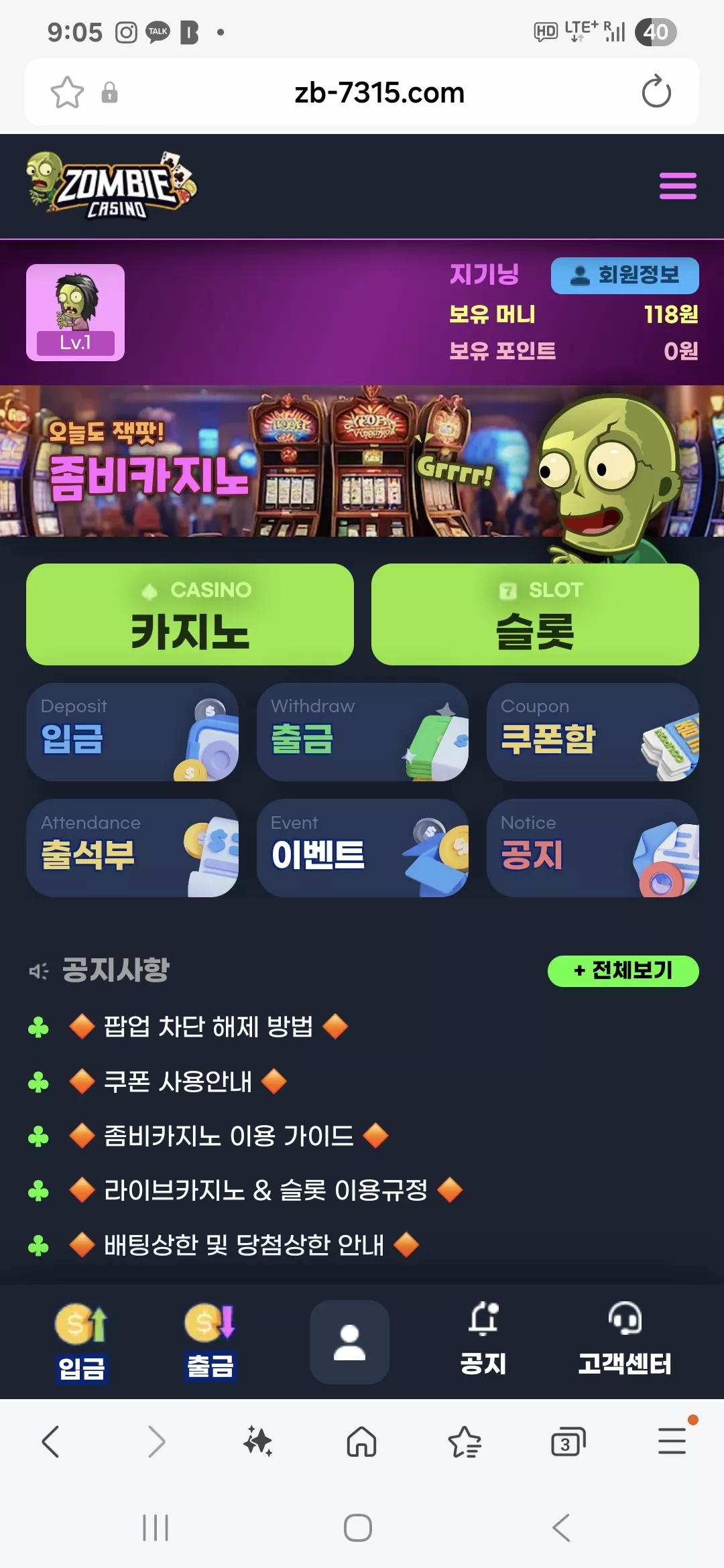
Task: Open notice 좀비카지노 이용 가이드
Action: coord(229,1136)
